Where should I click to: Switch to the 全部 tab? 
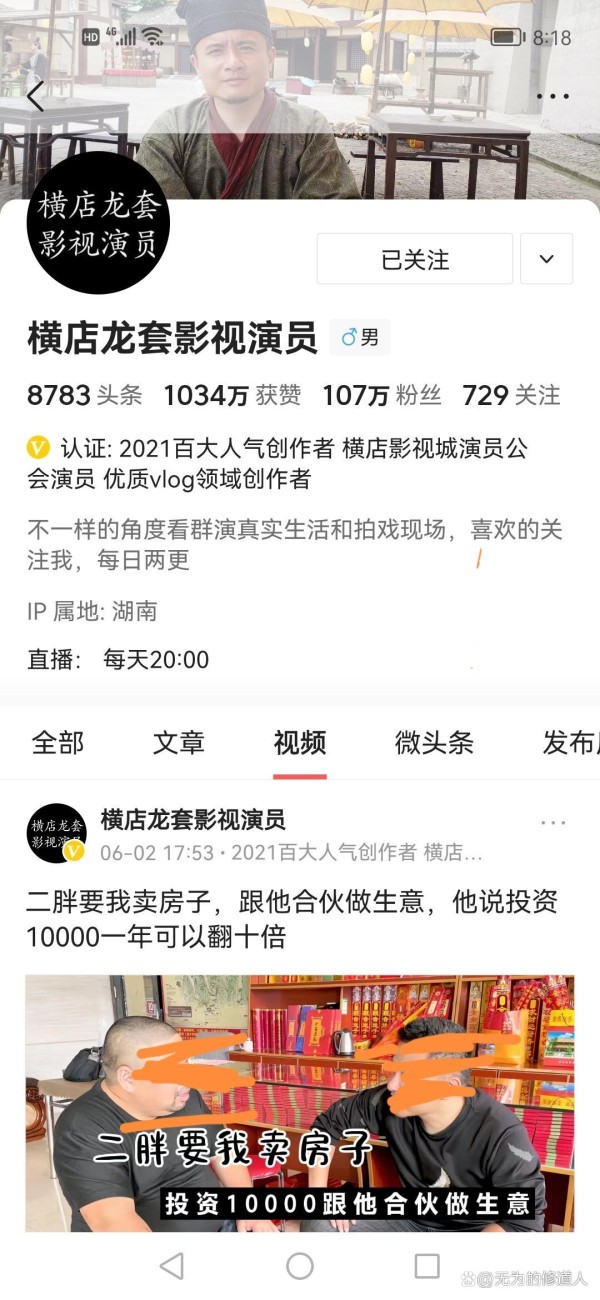coord(58,743)
